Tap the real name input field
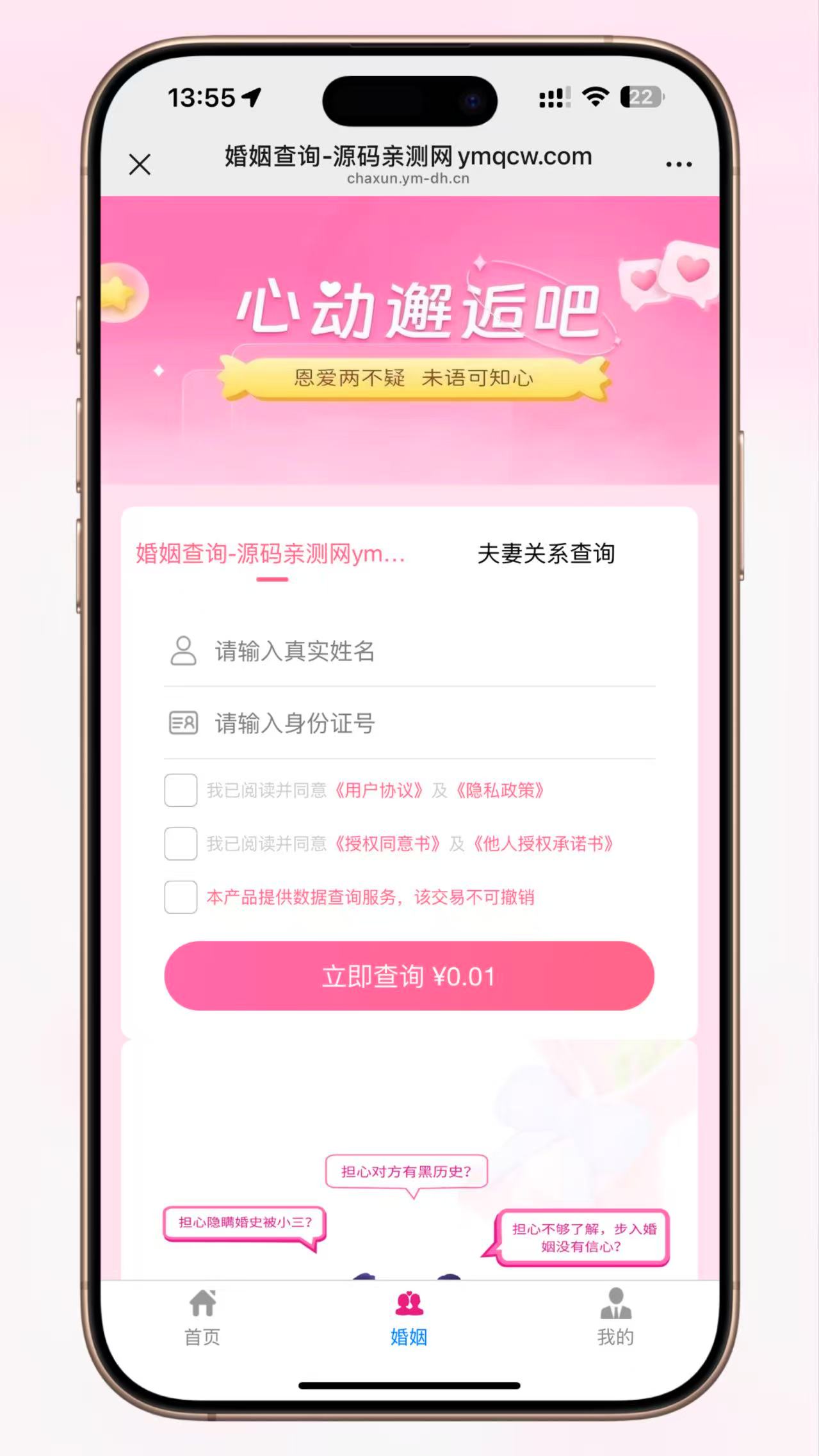 (x=410, y=651)
